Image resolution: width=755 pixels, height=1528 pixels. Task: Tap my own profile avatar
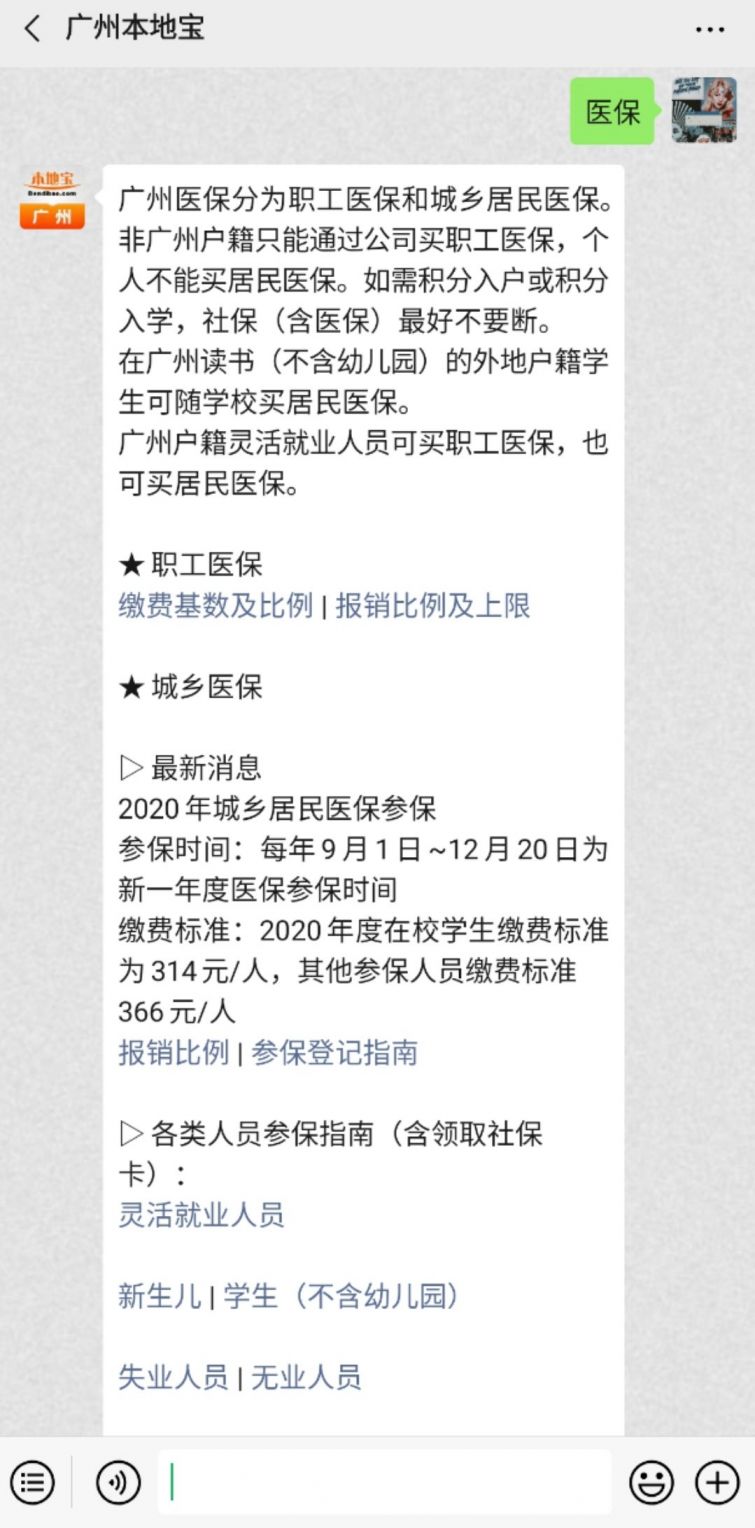pyautogui.click(x=703, y=111)
